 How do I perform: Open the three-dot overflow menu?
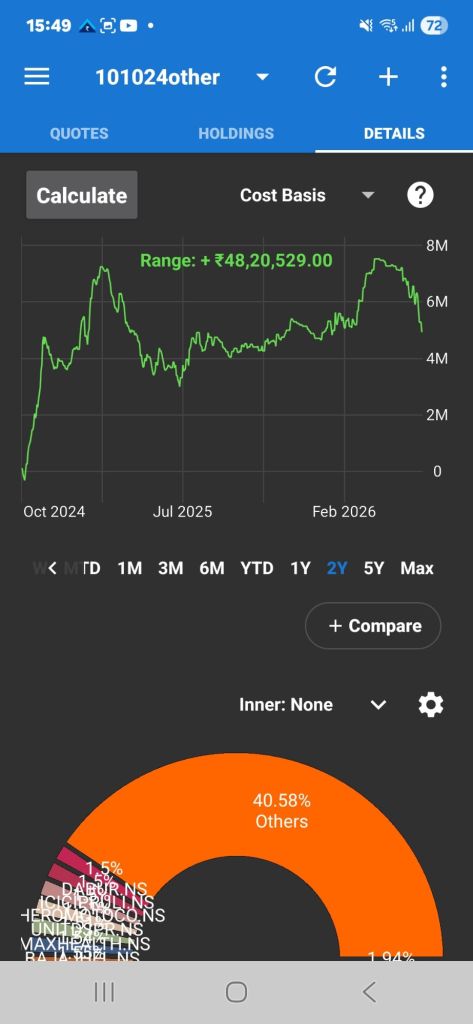(444, 77)
